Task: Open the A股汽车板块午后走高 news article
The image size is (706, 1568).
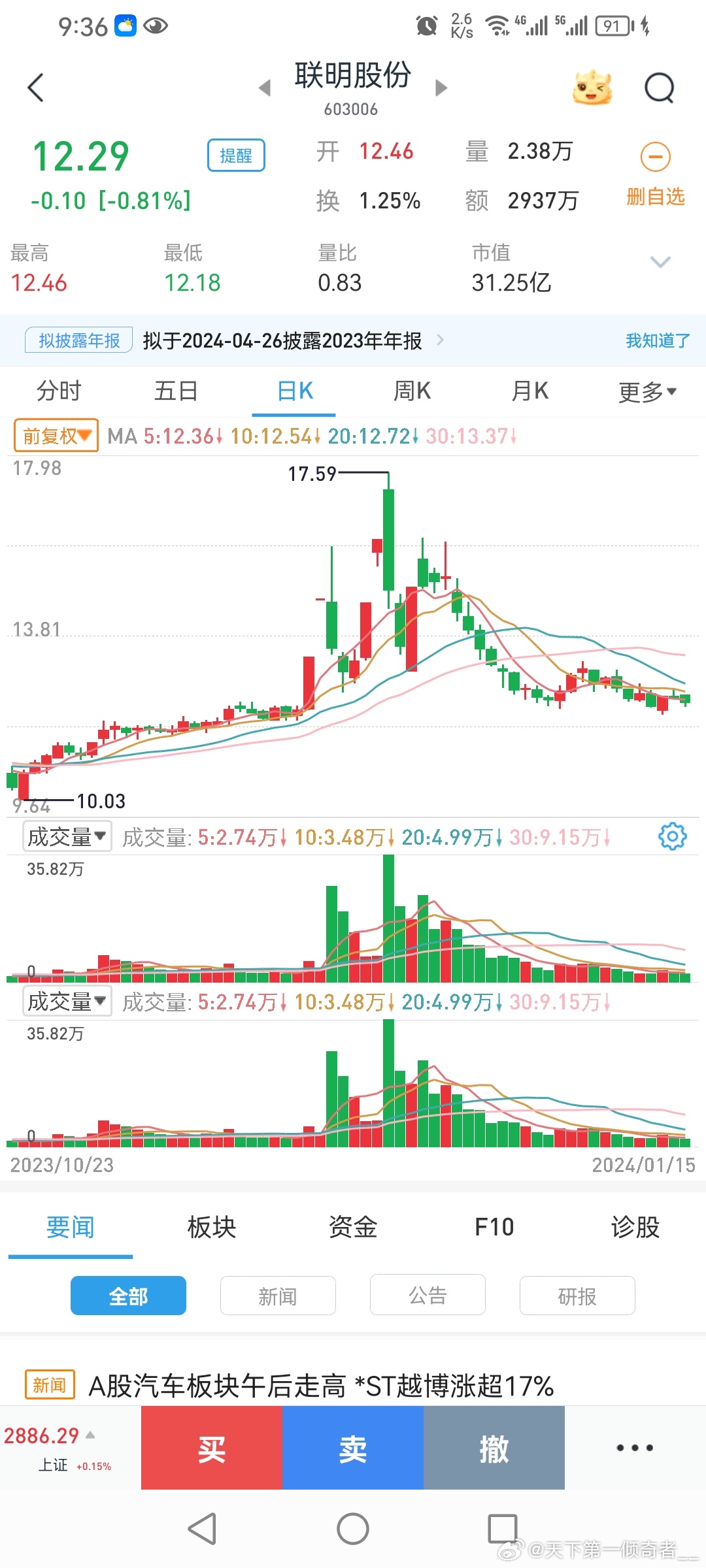Action: click(320, 1385)
